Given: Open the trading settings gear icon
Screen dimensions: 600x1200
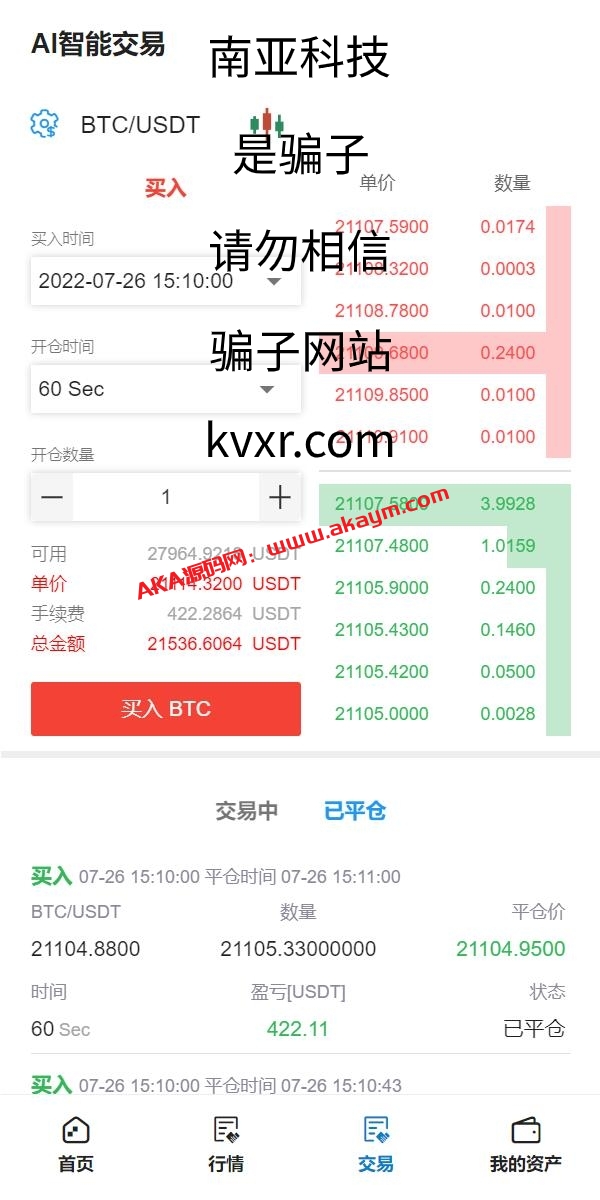Looking at the screenshot, I should [x=44, y=124].
